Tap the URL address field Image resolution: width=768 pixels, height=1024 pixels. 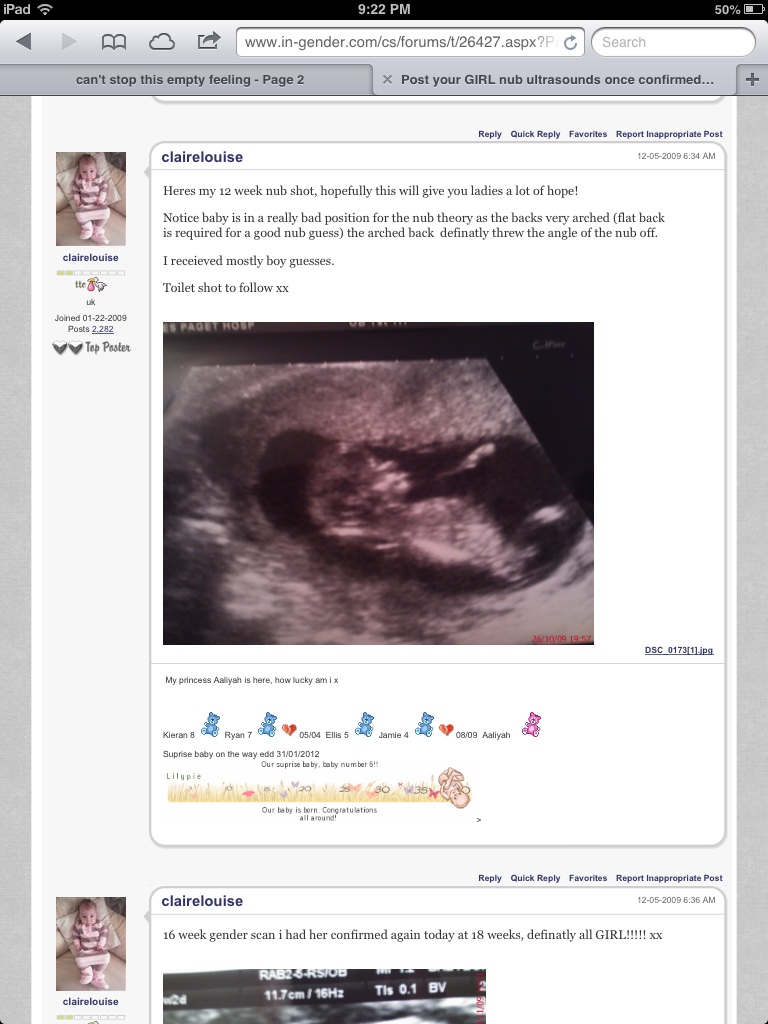tap(400, 42)
